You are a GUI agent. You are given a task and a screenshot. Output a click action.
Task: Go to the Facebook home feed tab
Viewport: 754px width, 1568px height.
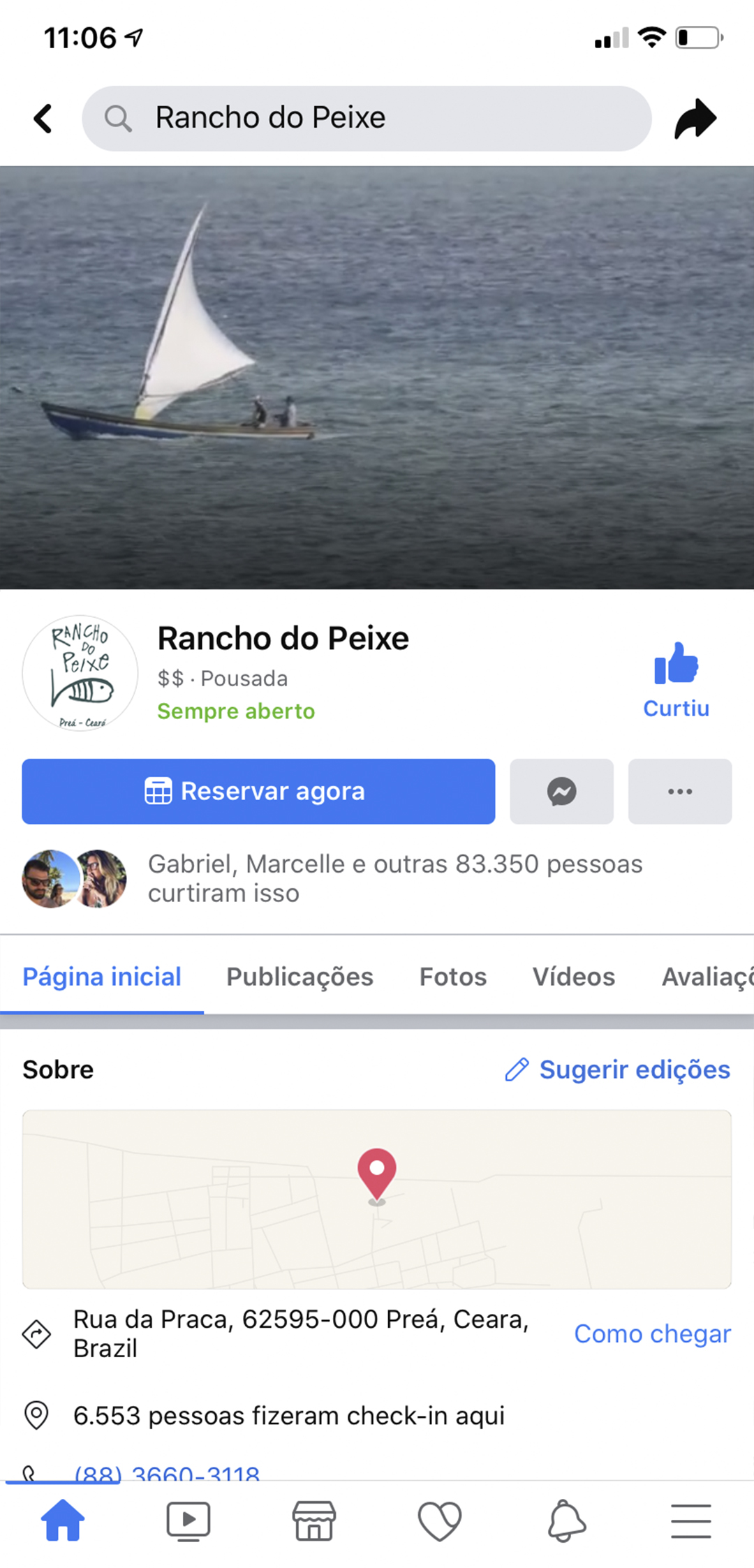click(x=63, y=1521)
